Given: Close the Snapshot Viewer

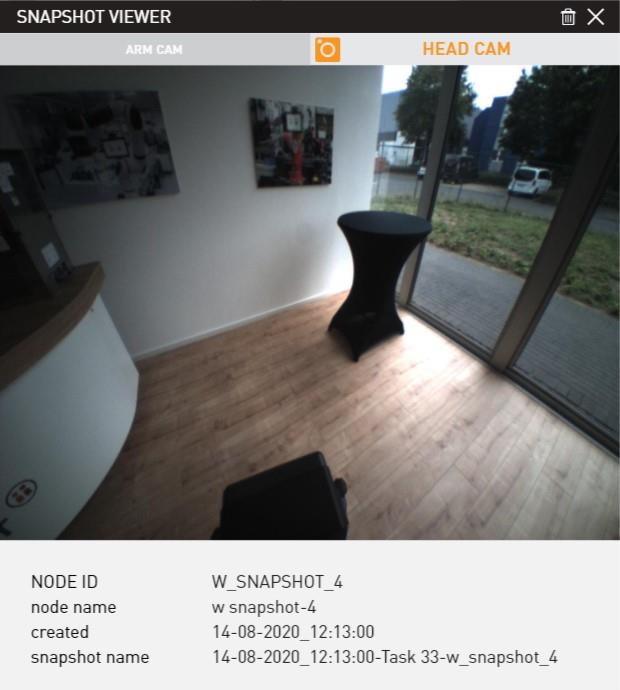Looking at the screenshot, I should point(596,17).
